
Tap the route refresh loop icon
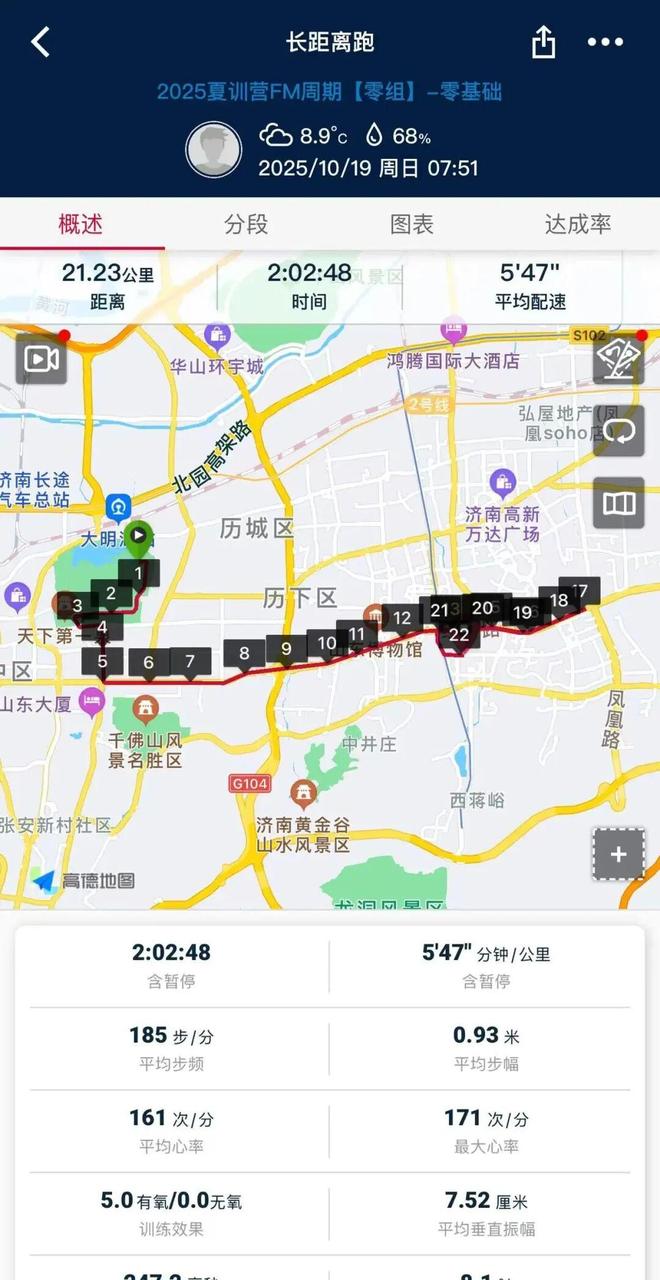[618, 431]
